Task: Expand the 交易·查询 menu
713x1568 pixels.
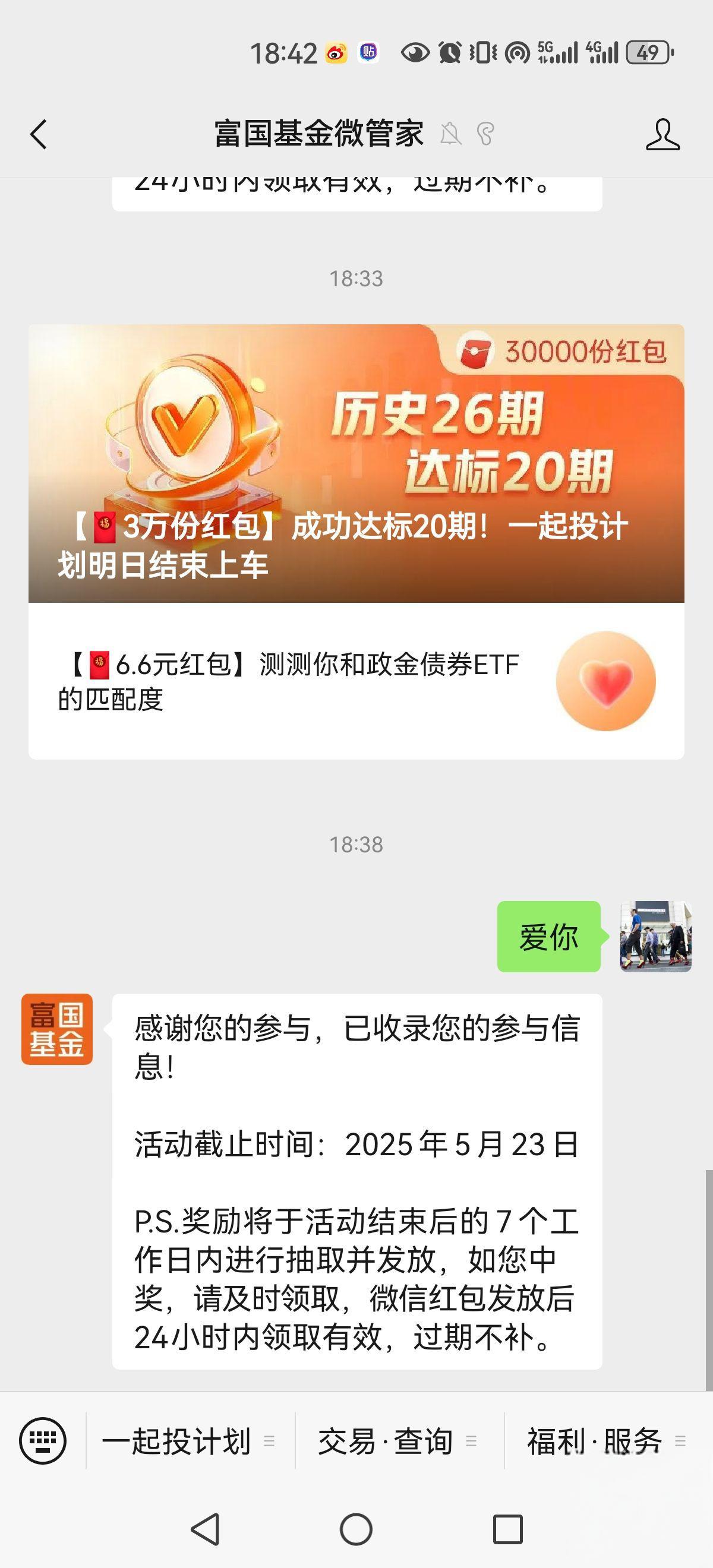Action: 397,1441
